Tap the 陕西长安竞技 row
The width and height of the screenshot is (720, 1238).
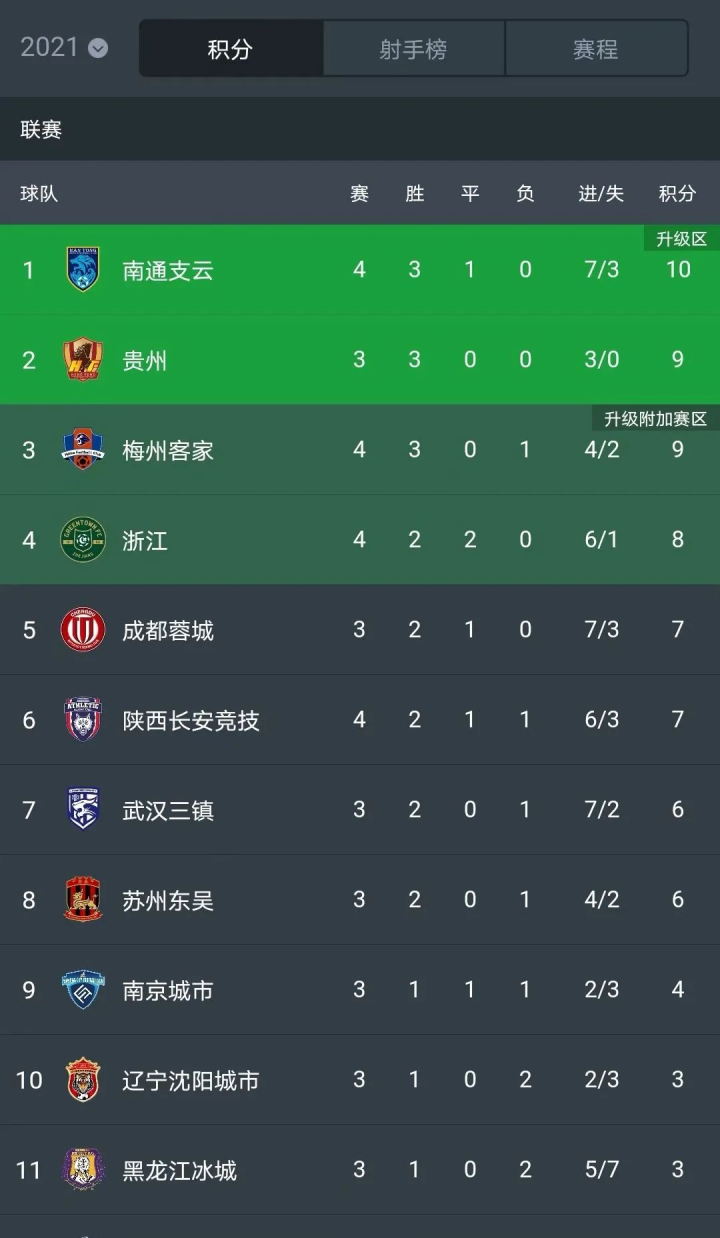(x=191, y=720)
